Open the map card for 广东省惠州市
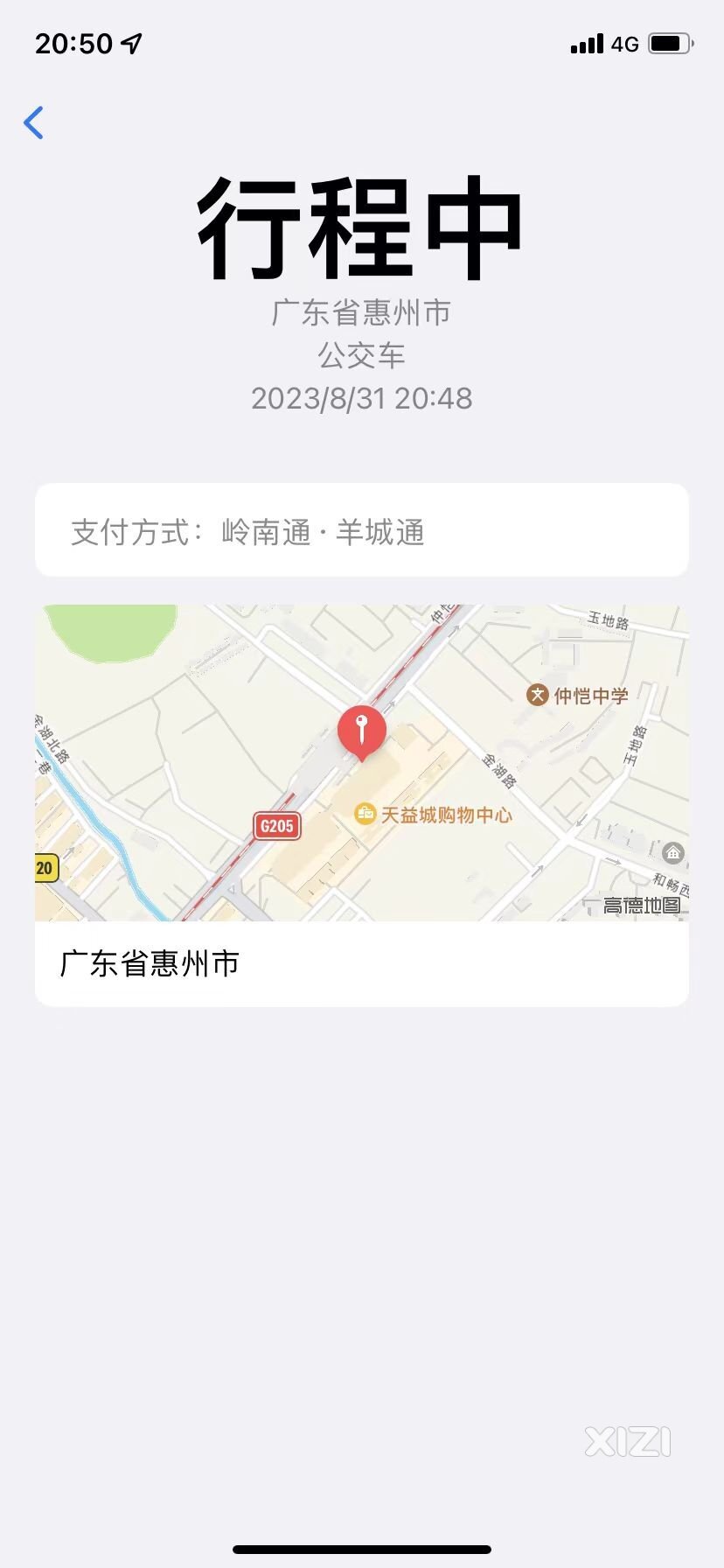Viewport: 724px width, 1568px height. point(362,805)
